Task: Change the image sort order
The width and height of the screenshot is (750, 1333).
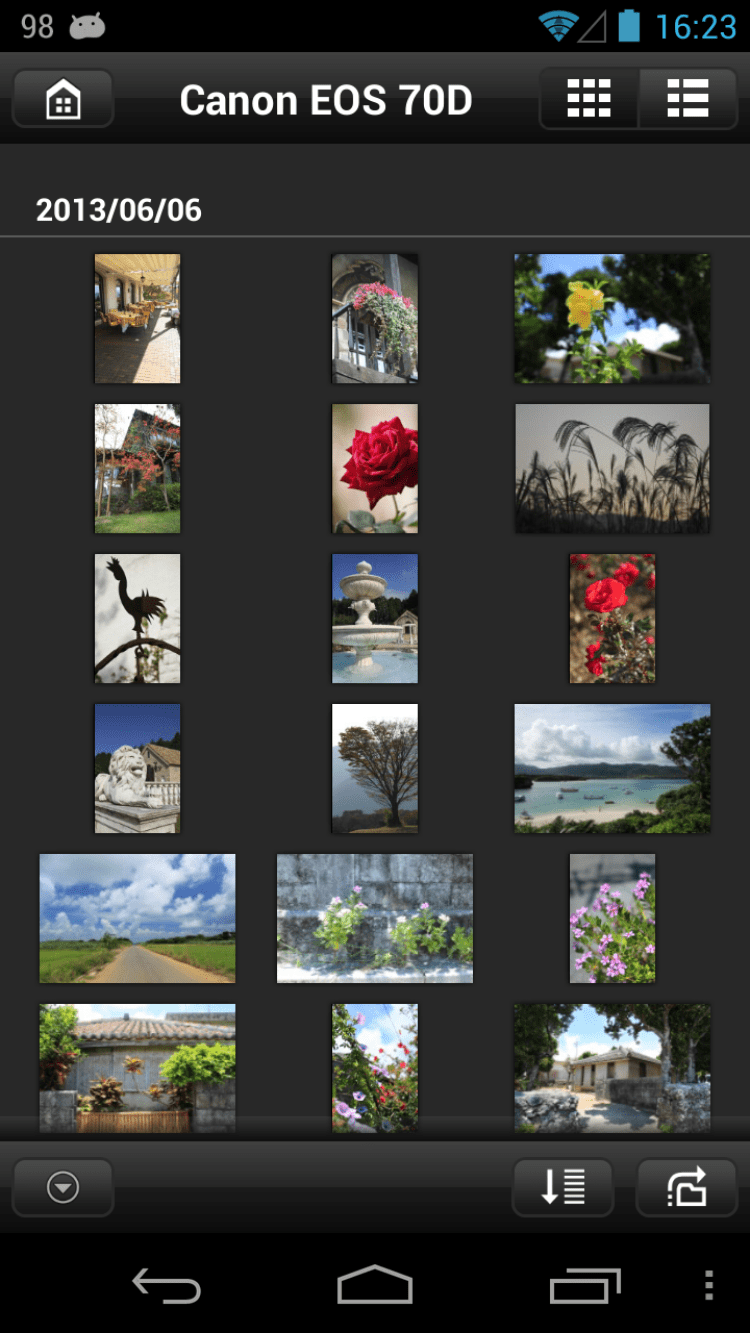Action: (563, 1187)
